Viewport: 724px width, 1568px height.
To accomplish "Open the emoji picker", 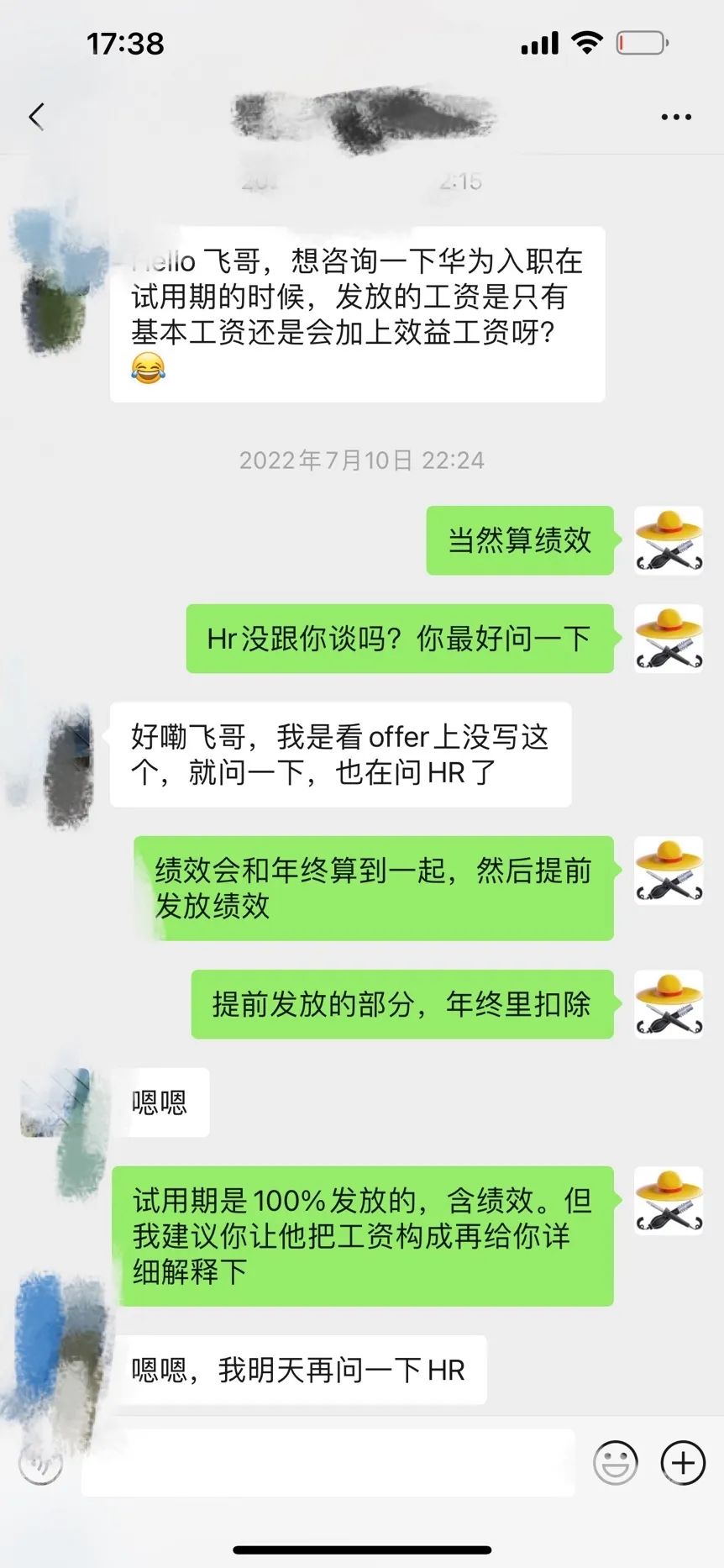I will [615, 1463].
